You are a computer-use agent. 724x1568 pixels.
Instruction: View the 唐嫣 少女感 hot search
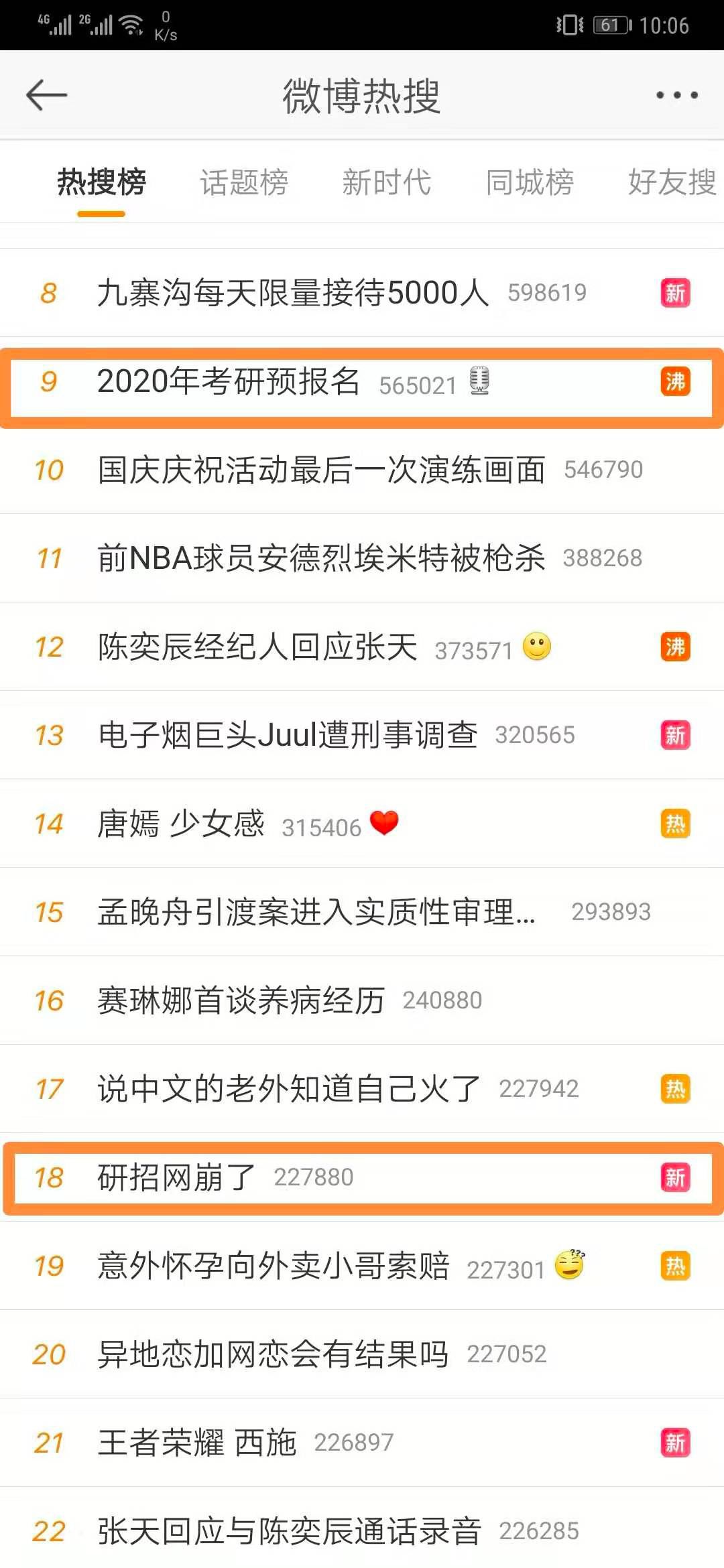click(362, 824)
